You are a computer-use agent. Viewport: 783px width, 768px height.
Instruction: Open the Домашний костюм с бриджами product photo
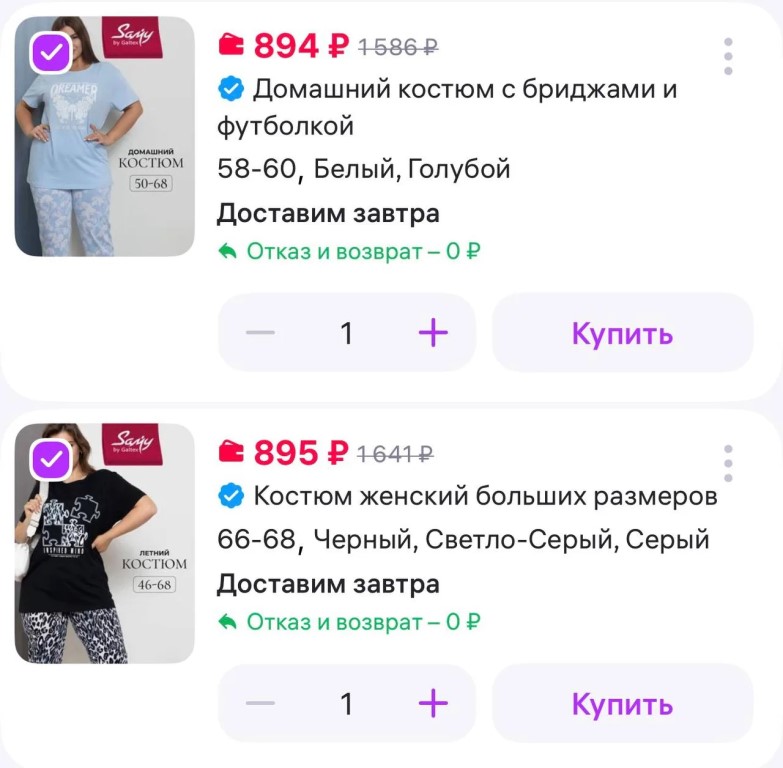tap(105, 150)
